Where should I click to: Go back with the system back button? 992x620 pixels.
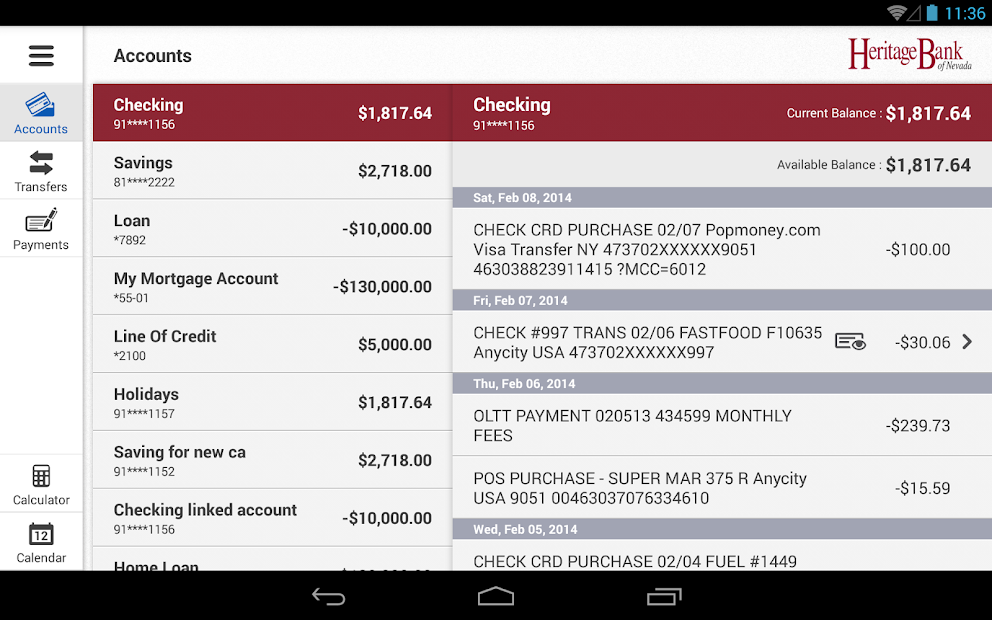click(x=328, y=597)
